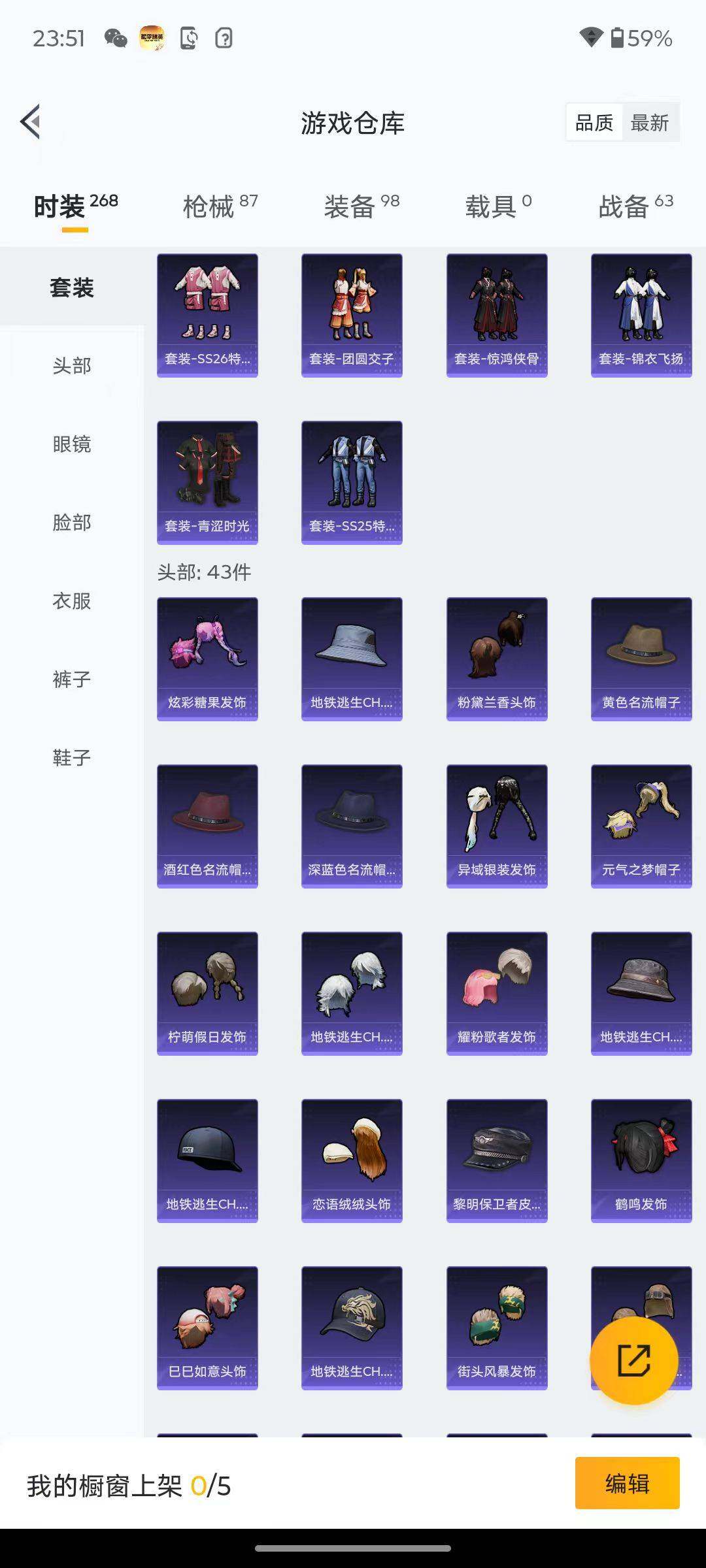Screen dimensions: 706x1568
Task: View the 鹤鸣发饰 item
Action: pyautogui.click(x=641, y=1160)
